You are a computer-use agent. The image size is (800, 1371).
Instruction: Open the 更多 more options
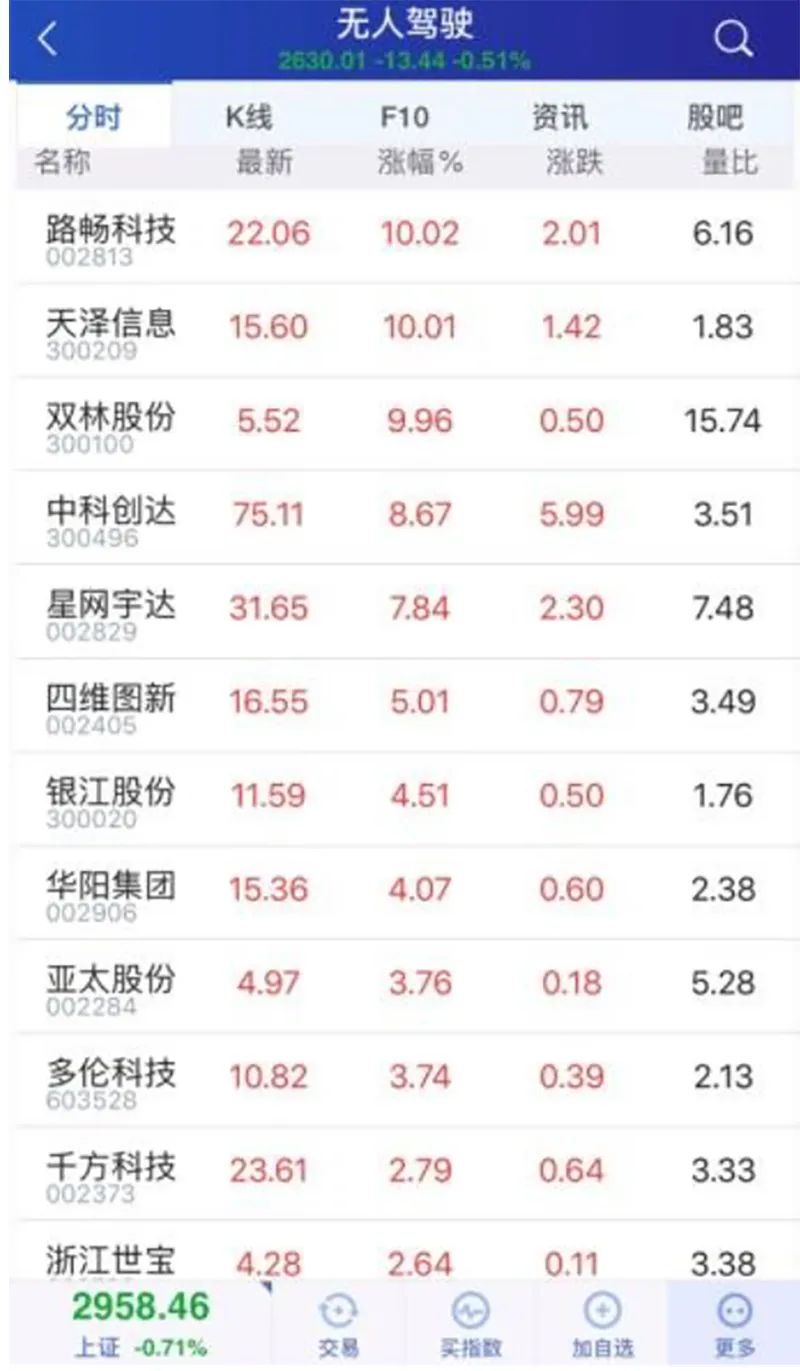pyautogui.click(x=734, y=1324)
